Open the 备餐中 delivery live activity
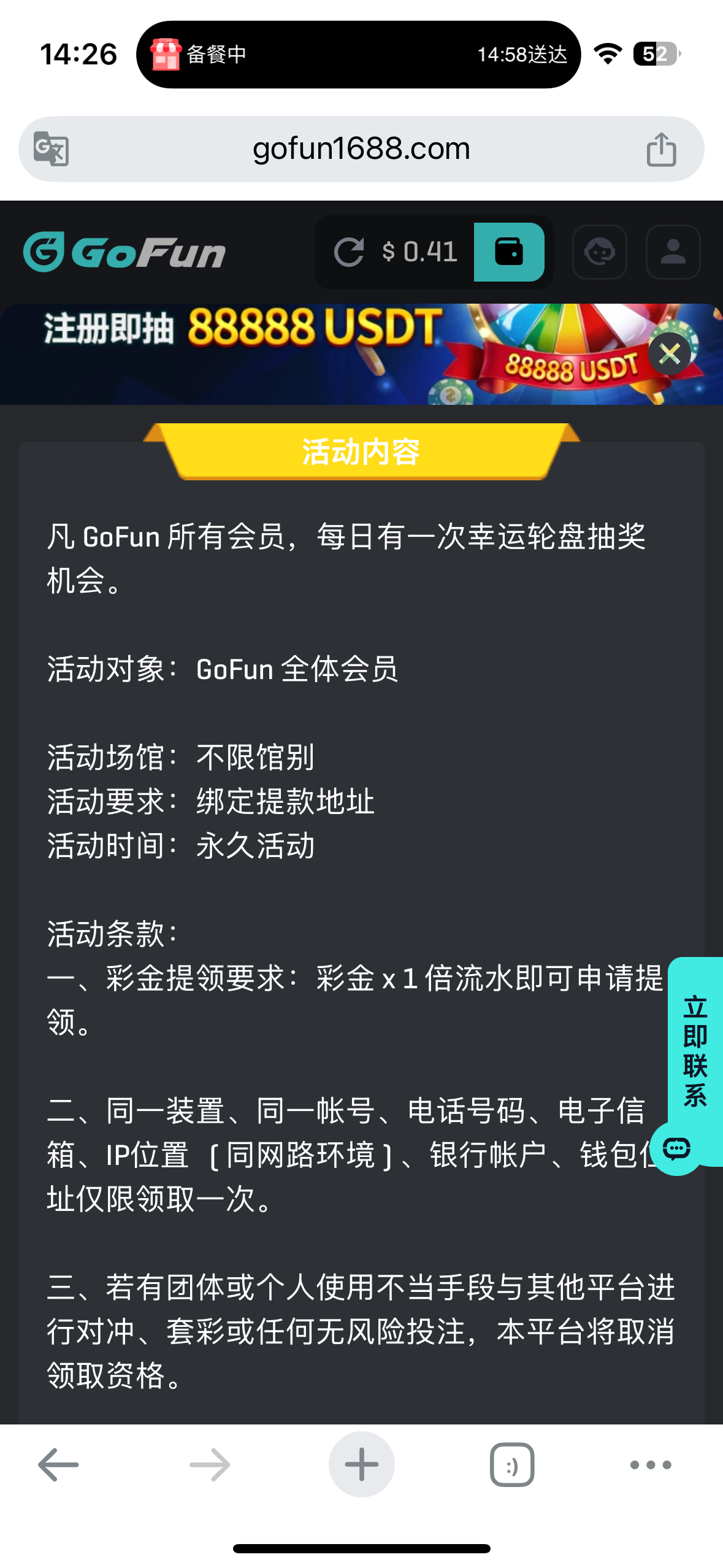Screen dimensions: 723x1568 coord(358,55)
